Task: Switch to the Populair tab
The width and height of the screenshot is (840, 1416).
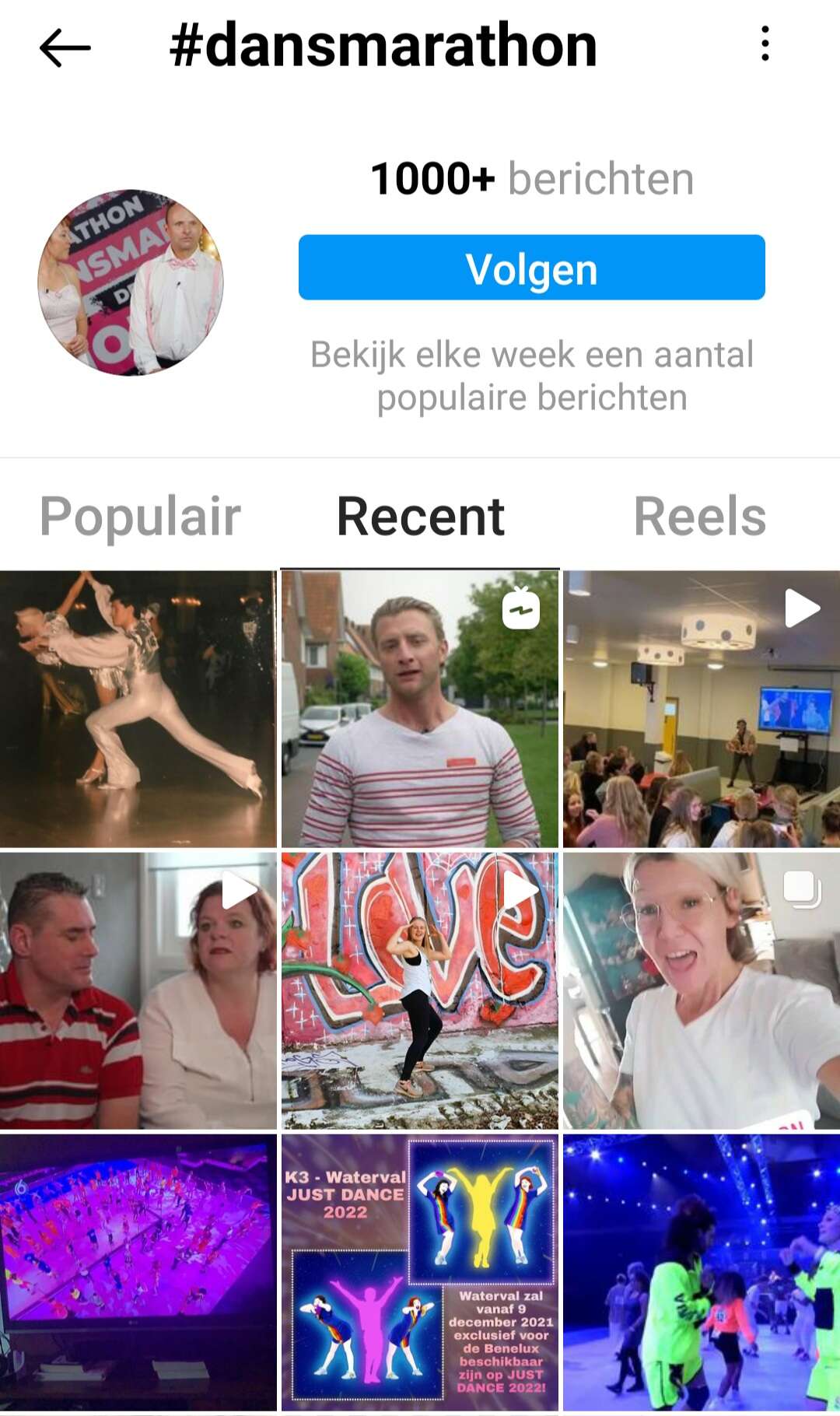Action: [140, 516]
